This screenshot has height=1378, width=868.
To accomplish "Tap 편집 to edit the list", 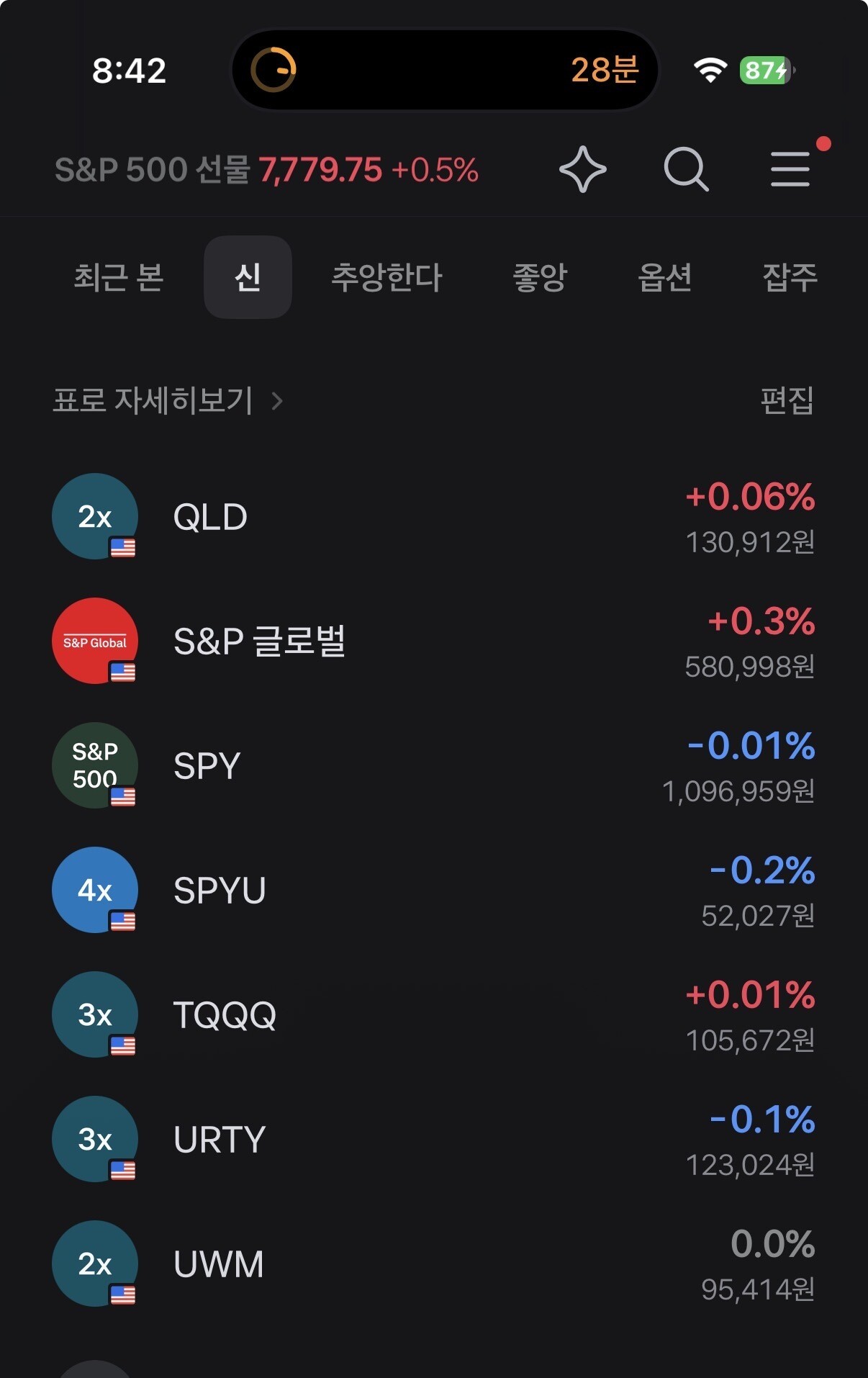I will [x=787, y=400].
